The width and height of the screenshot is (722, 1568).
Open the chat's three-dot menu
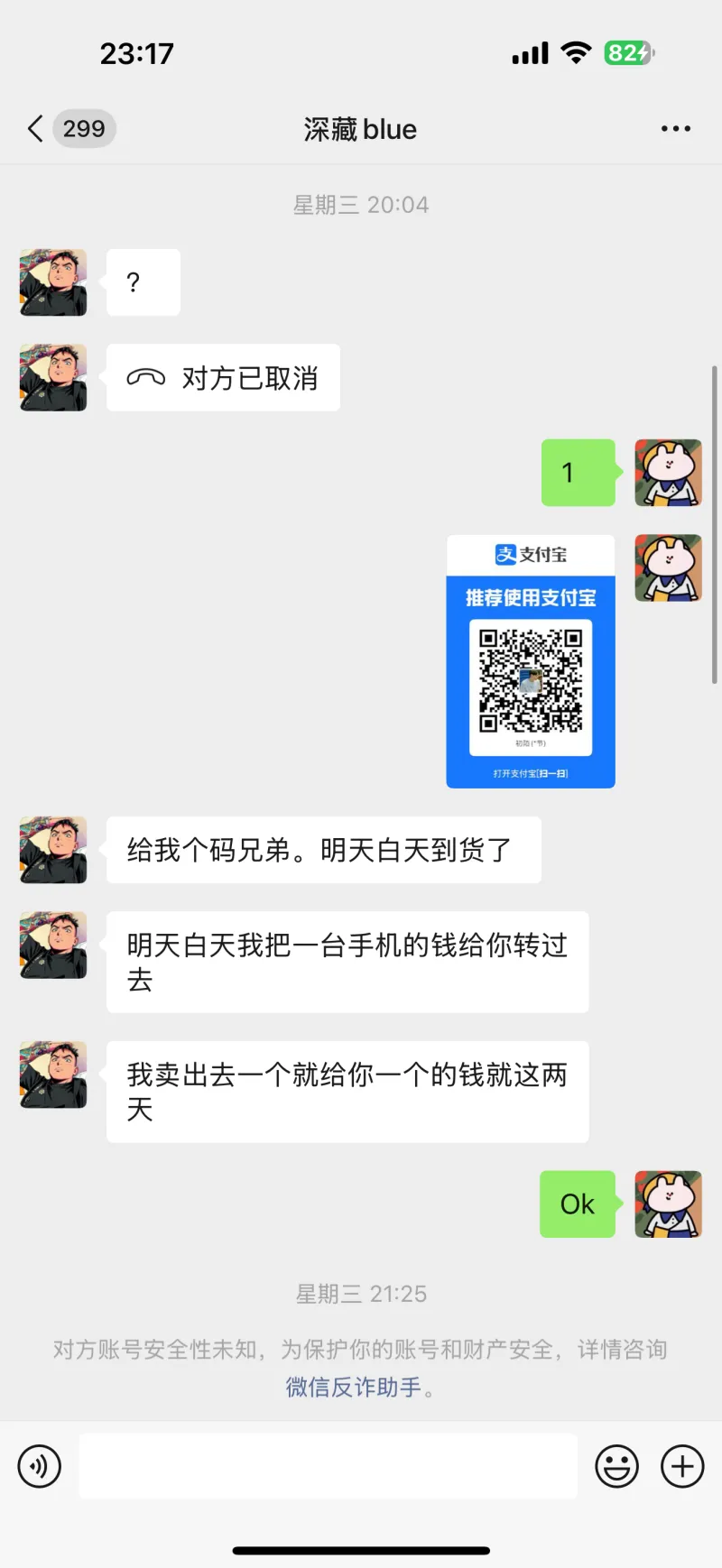(675, 129)
